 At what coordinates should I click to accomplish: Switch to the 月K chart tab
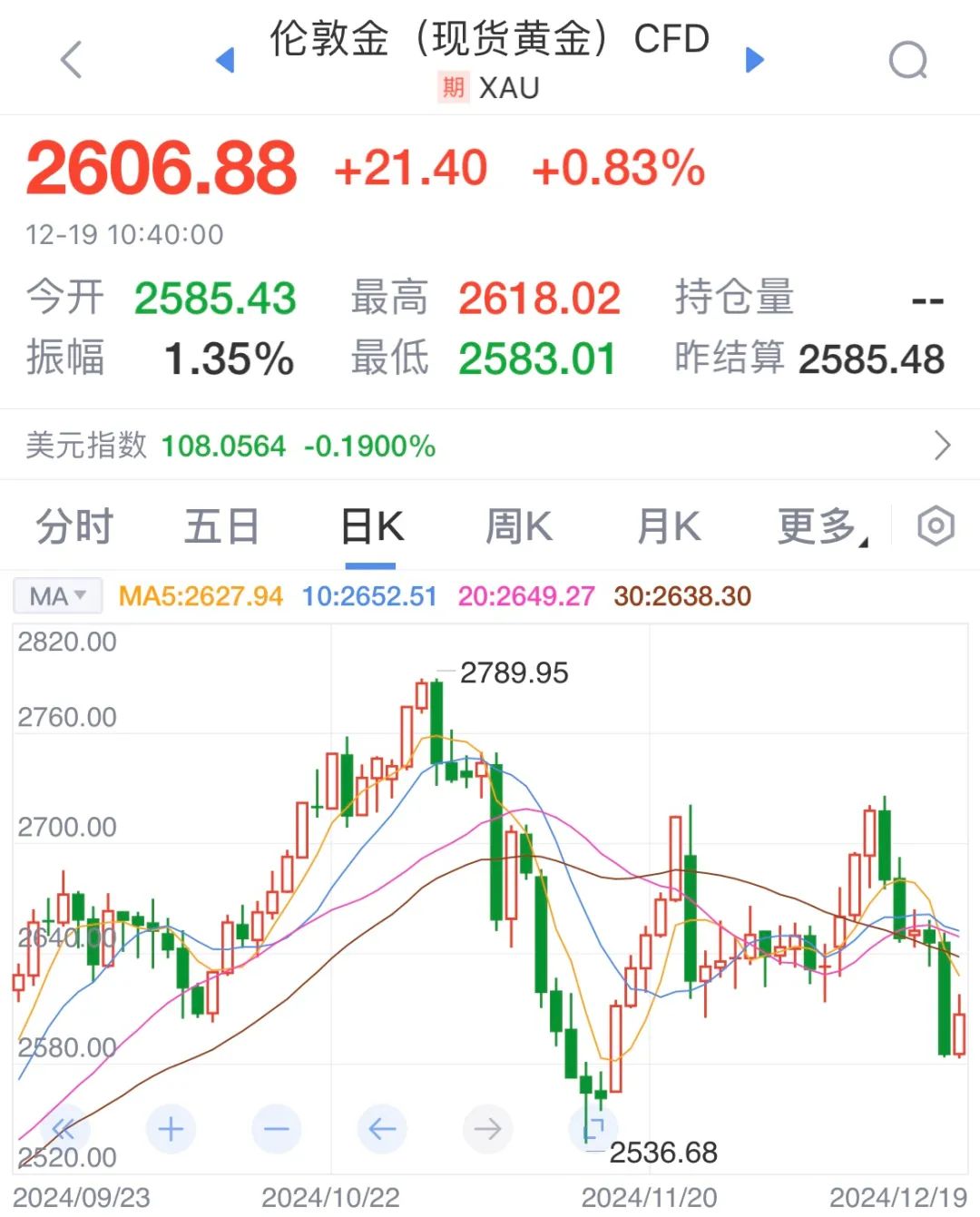tap(669, 527)
